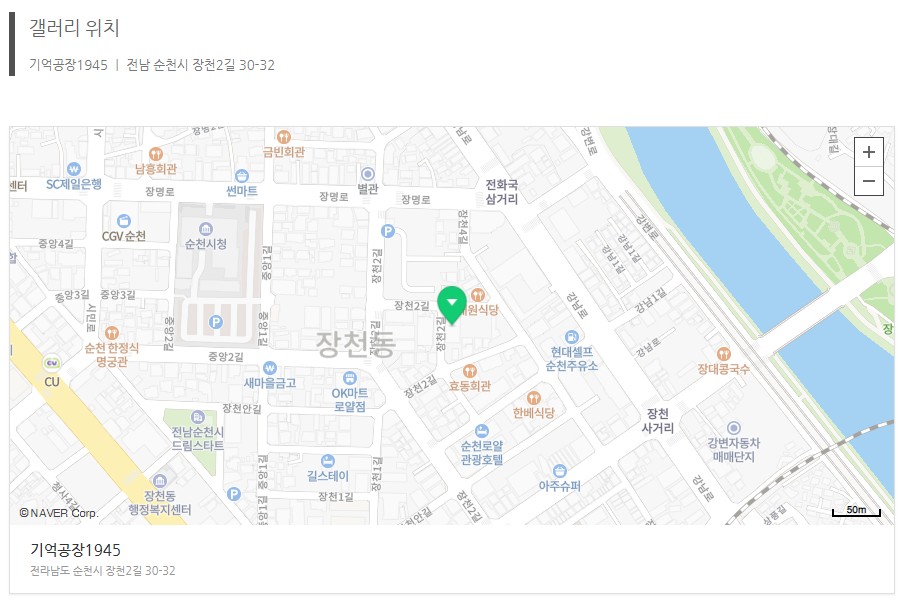905x609 pixels.
Task: Open the NAVER Corp. copyright link
Action: click(x=59, y=513)
